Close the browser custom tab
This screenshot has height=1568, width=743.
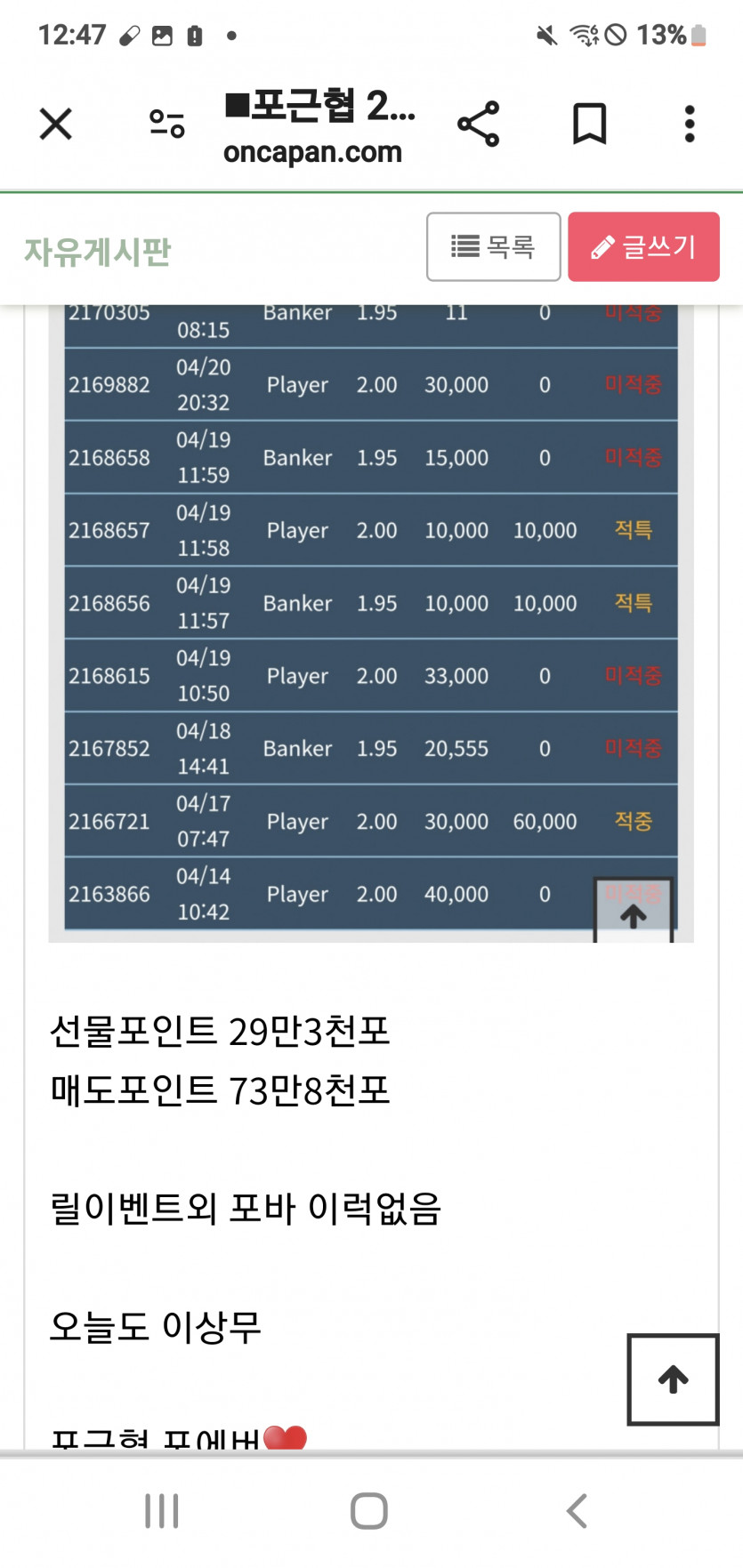coord(55,124)
